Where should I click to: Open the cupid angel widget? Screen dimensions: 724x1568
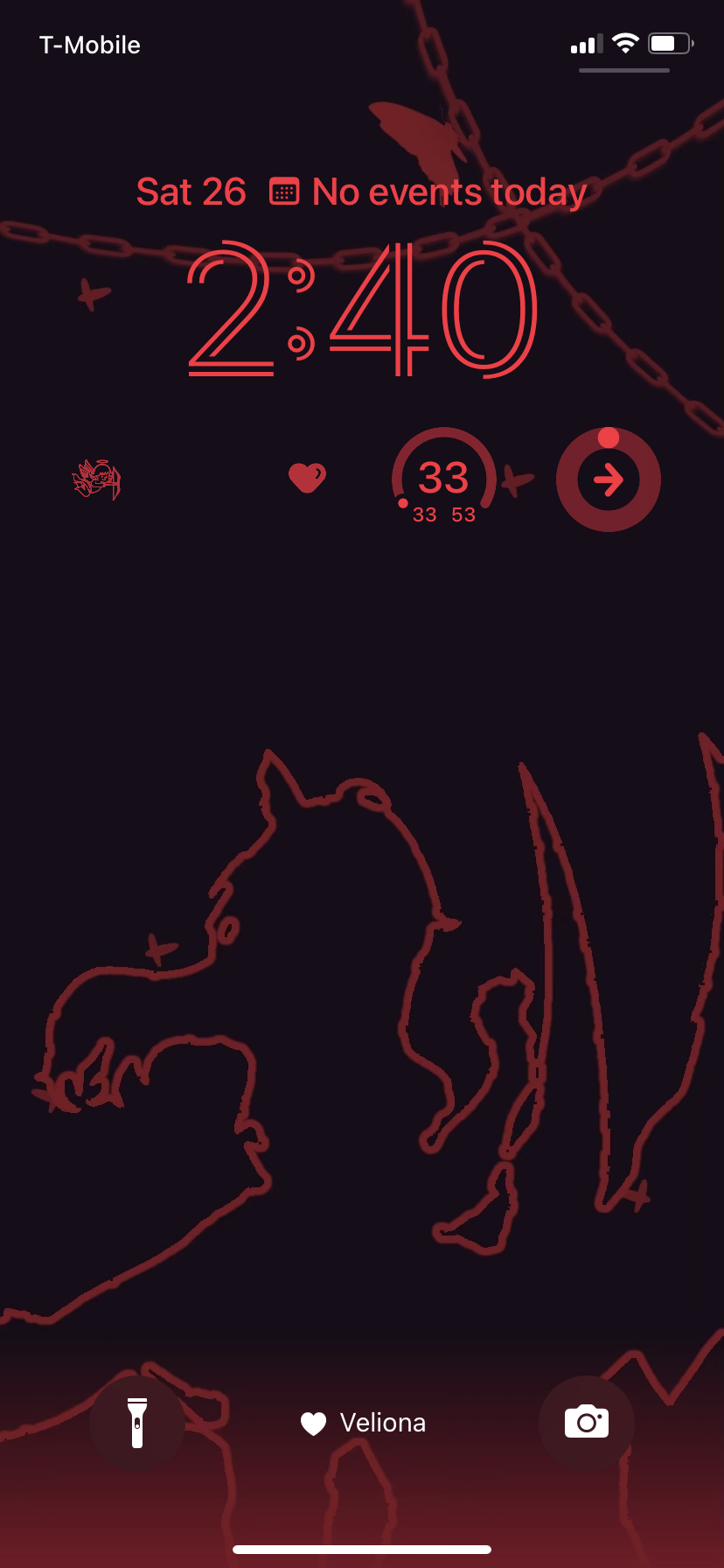click(x=96, y=479)
